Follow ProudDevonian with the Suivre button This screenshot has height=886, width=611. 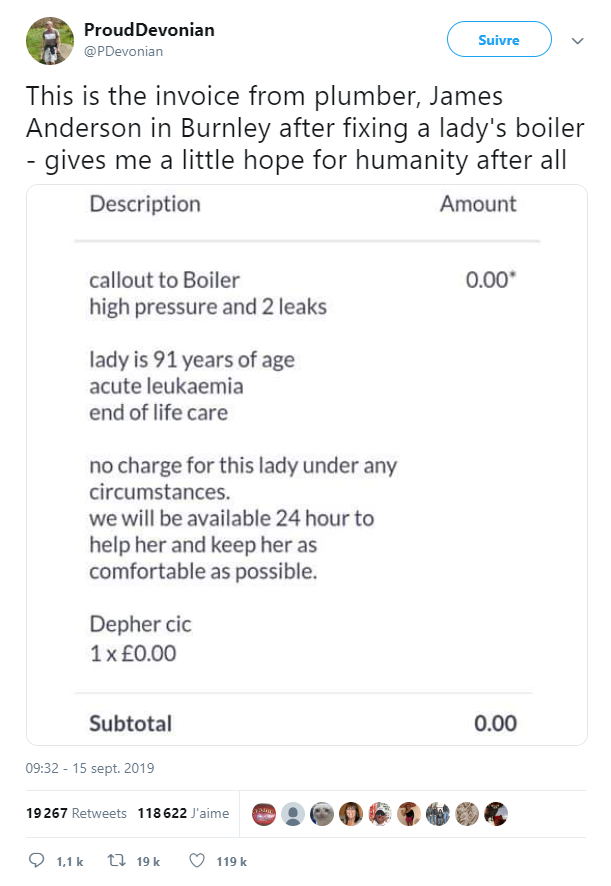(x=499, y=40)
